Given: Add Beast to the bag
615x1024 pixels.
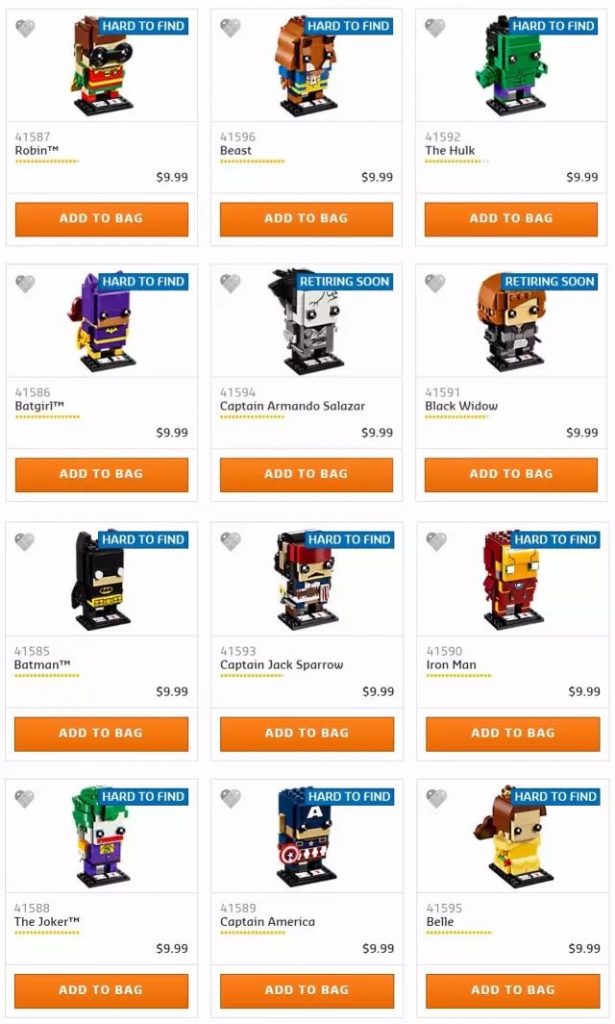Looking at the screenshot, I should (306, 218).
